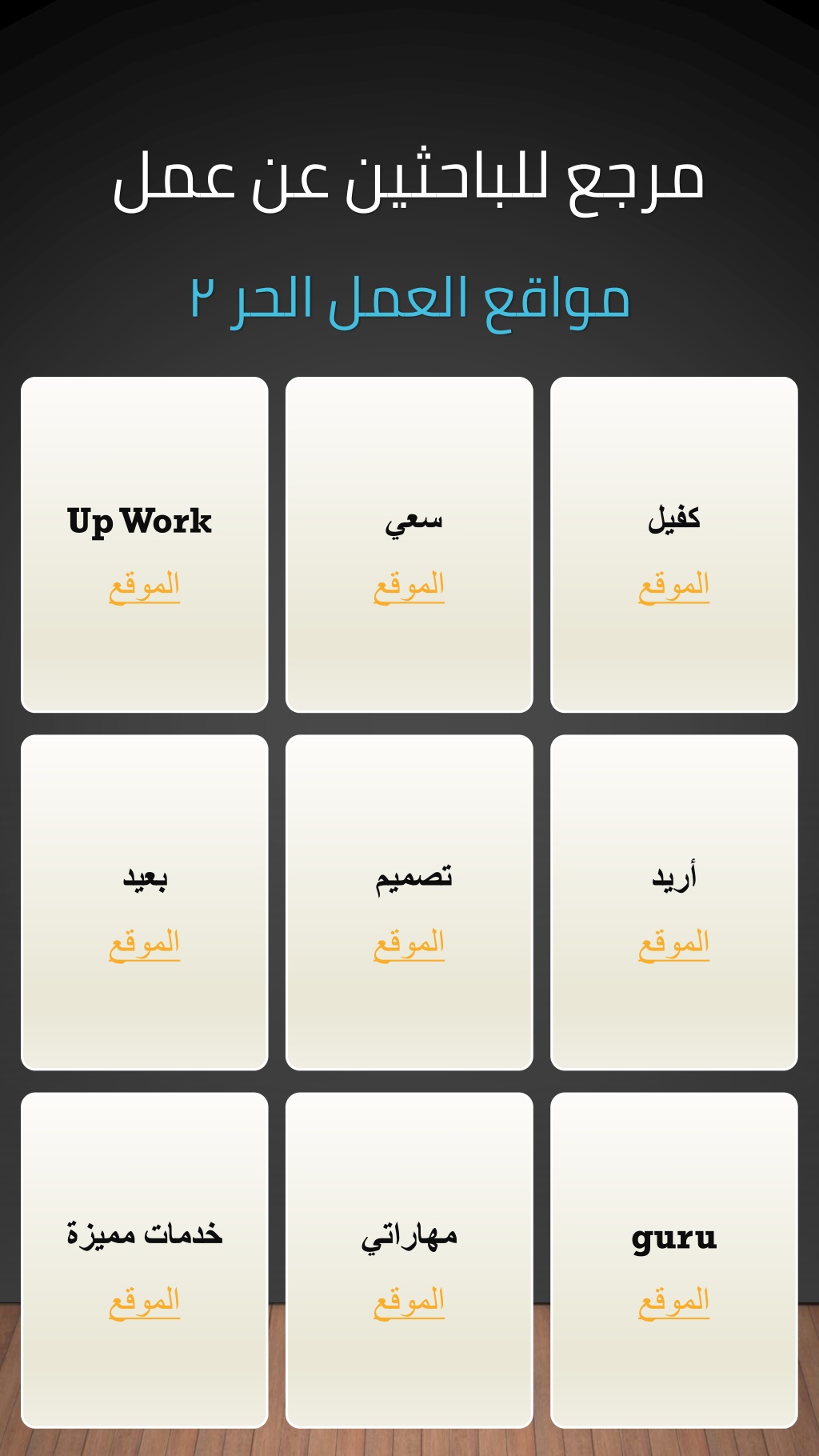Open the الموقع link under أريد
This screenshot has height=1456, width=819.
pyautogui.click(x=673, y=944)
